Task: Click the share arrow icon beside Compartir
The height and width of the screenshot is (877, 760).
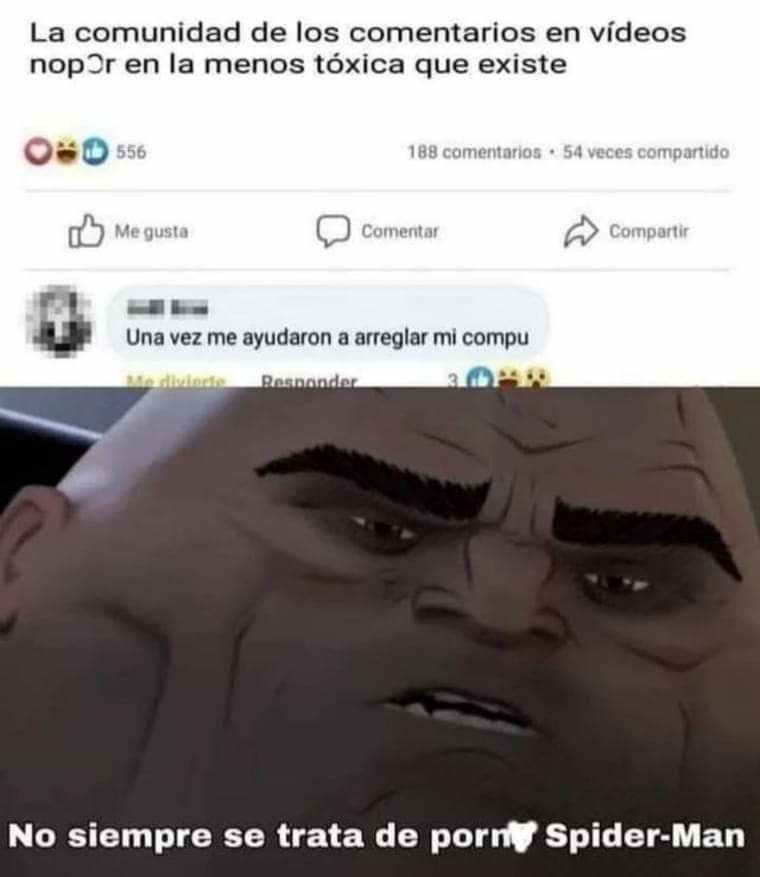Action: click(581, 230)
